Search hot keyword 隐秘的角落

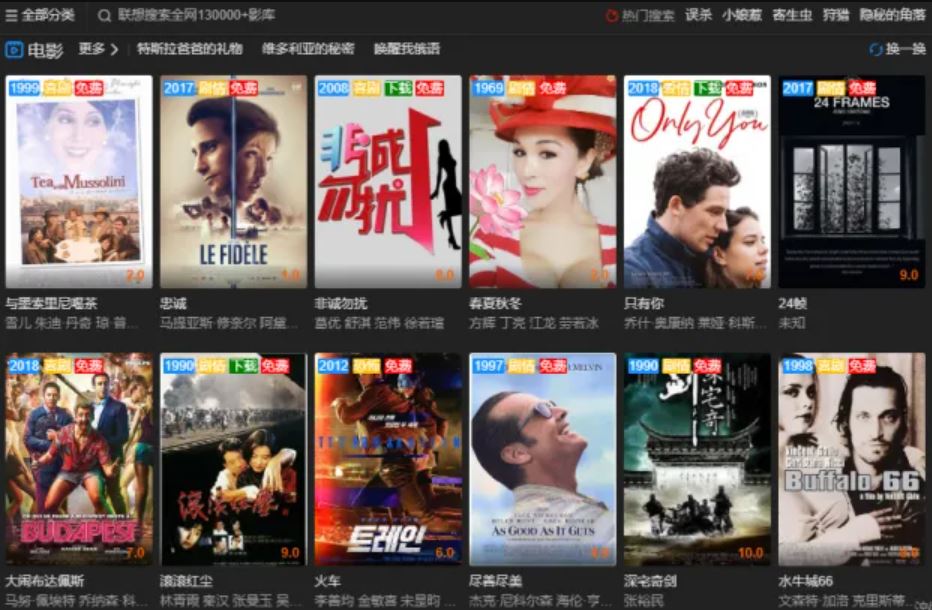tap(892, 15)
